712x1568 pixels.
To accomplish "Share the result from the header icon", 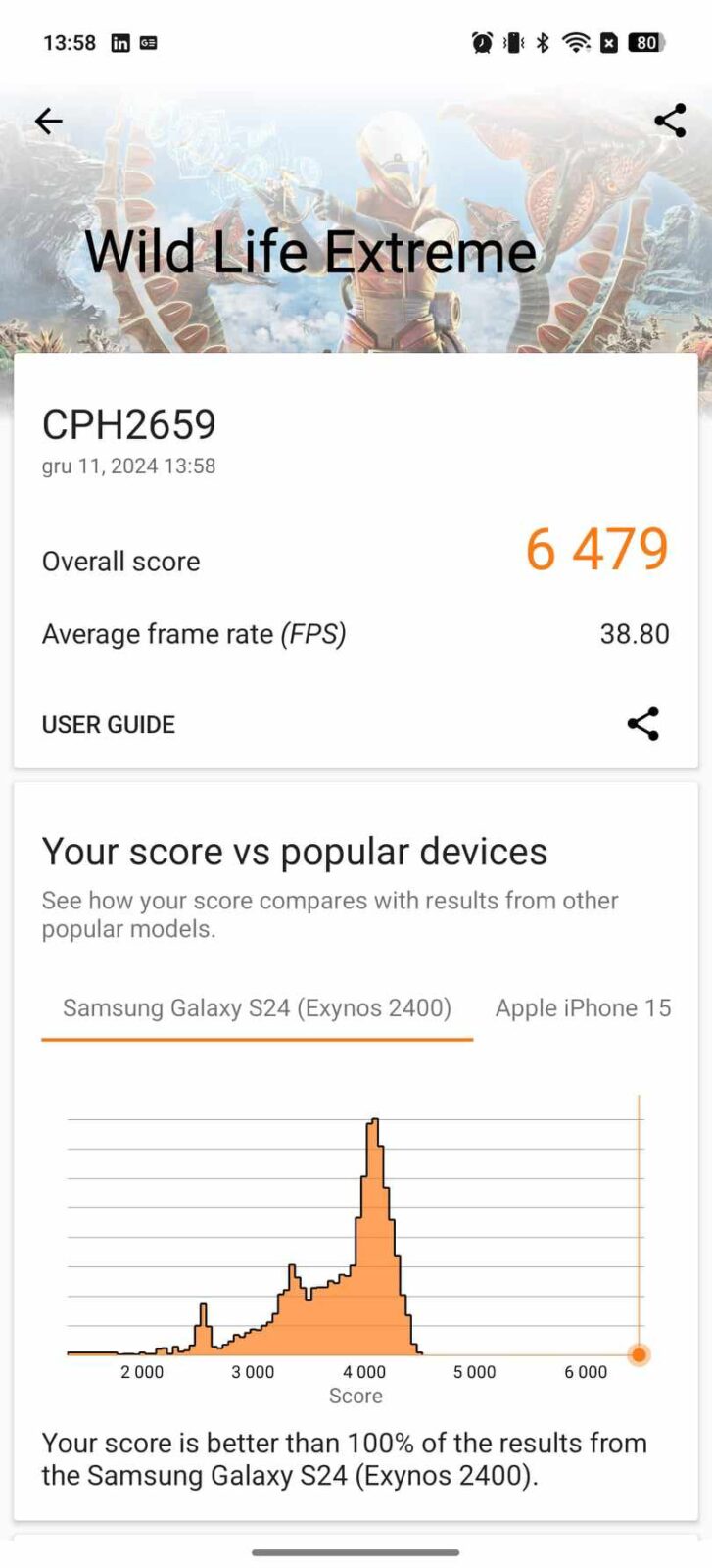I will (x=670, y=122).
